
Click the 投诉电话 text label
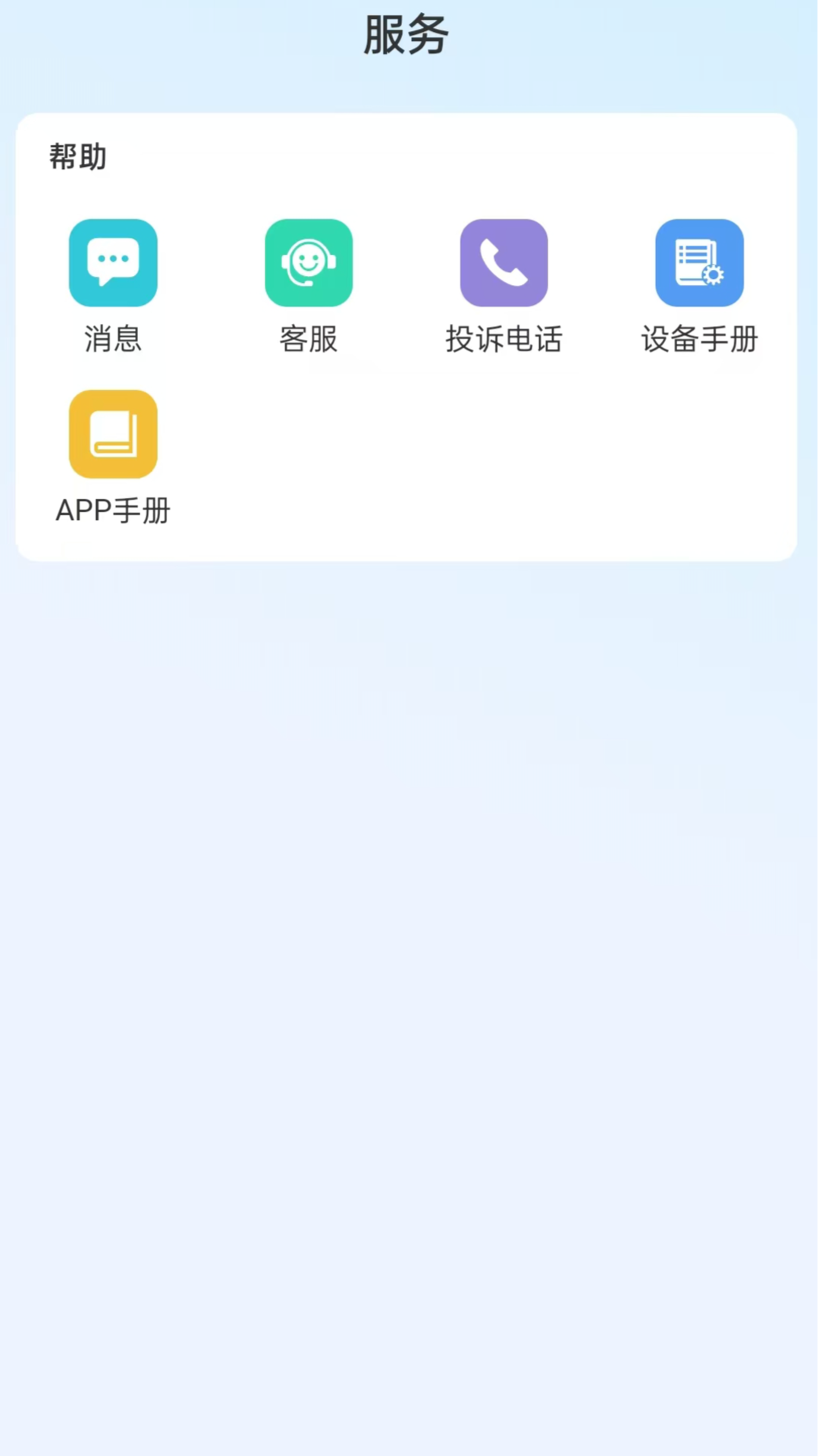504,340
